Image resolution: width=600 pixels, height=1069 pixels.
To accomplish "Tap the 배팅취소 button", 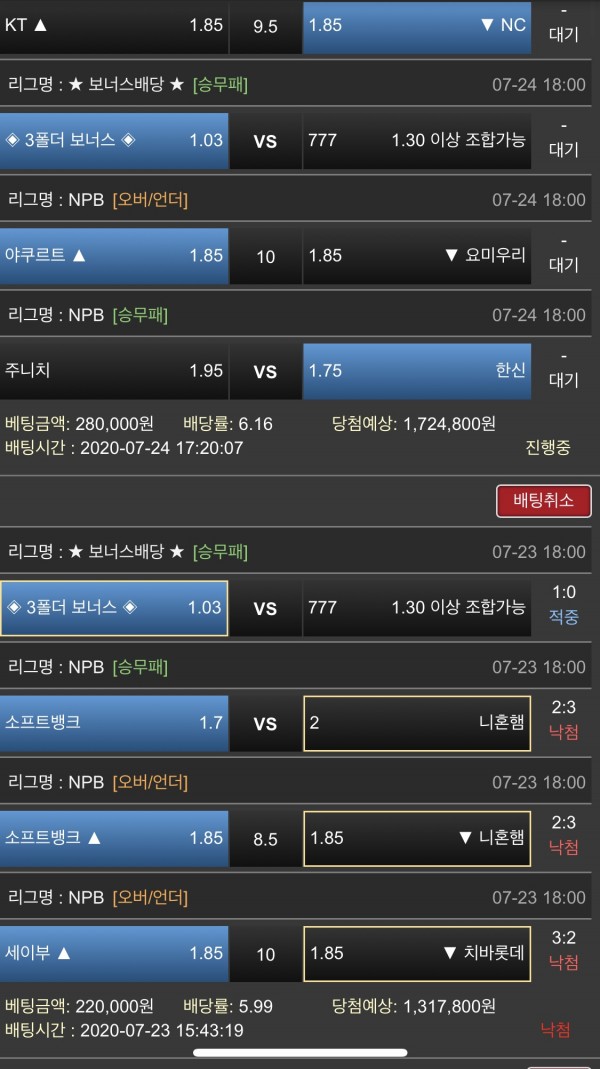I will click(543, 501).
